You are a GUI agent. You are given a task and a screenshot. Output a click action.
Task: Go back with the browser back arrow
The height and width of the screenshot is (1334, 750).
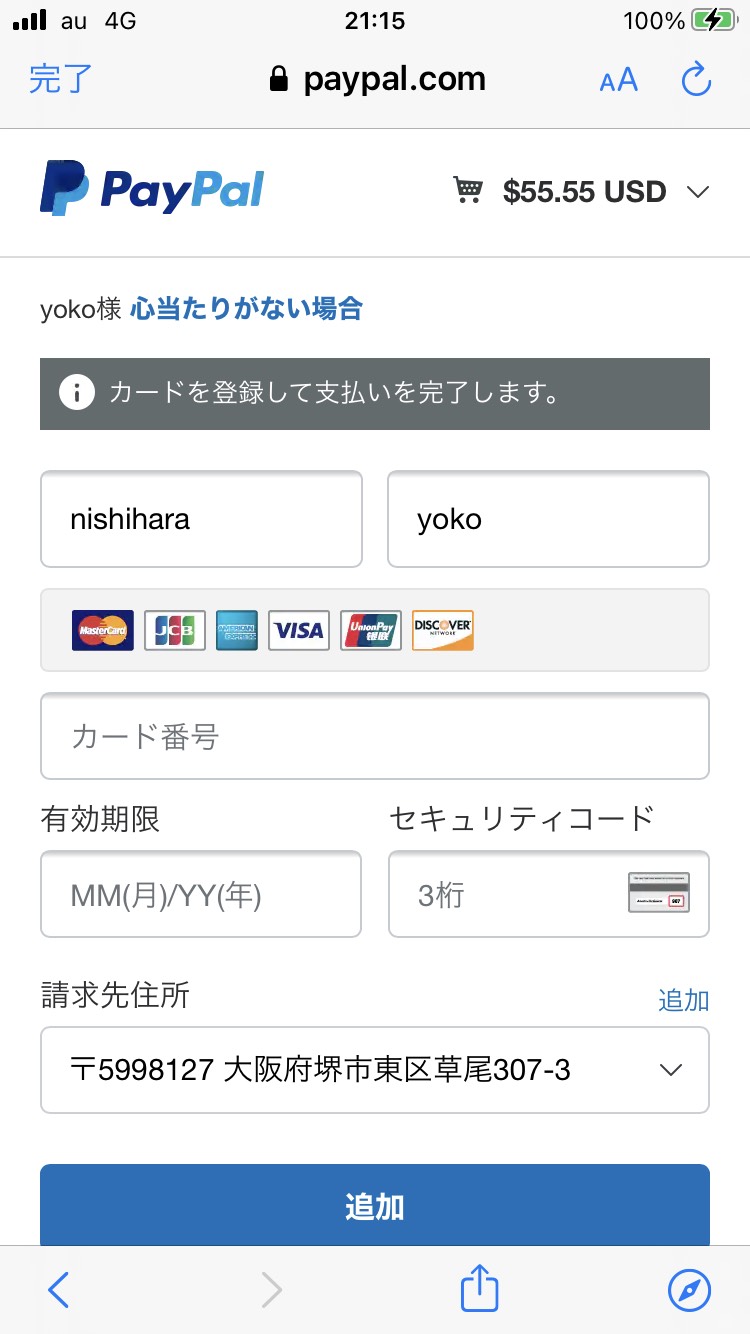59,1290
